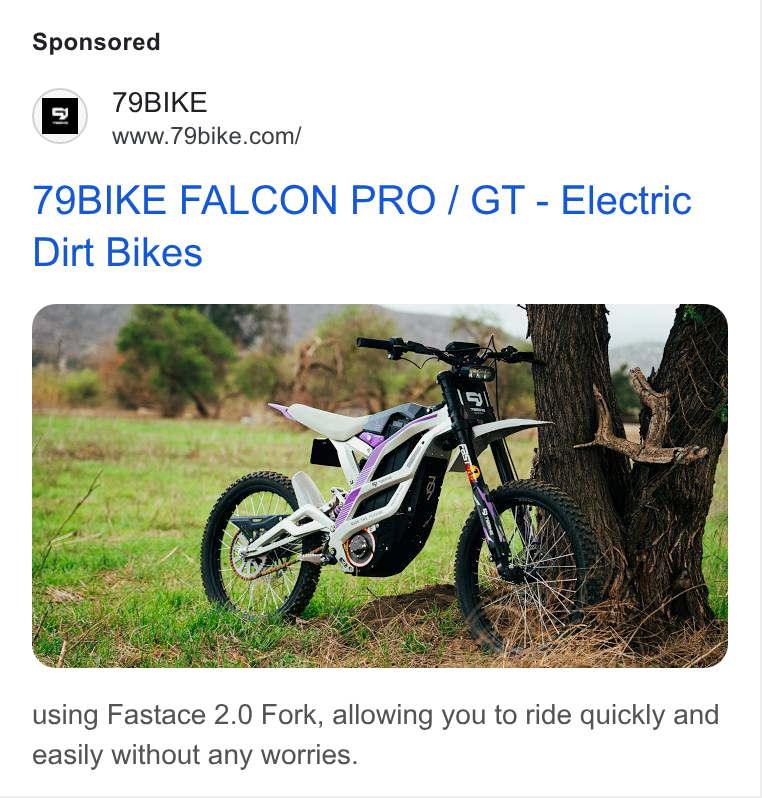Open the www.79bike.com advertiser URL

click(207, 136)
